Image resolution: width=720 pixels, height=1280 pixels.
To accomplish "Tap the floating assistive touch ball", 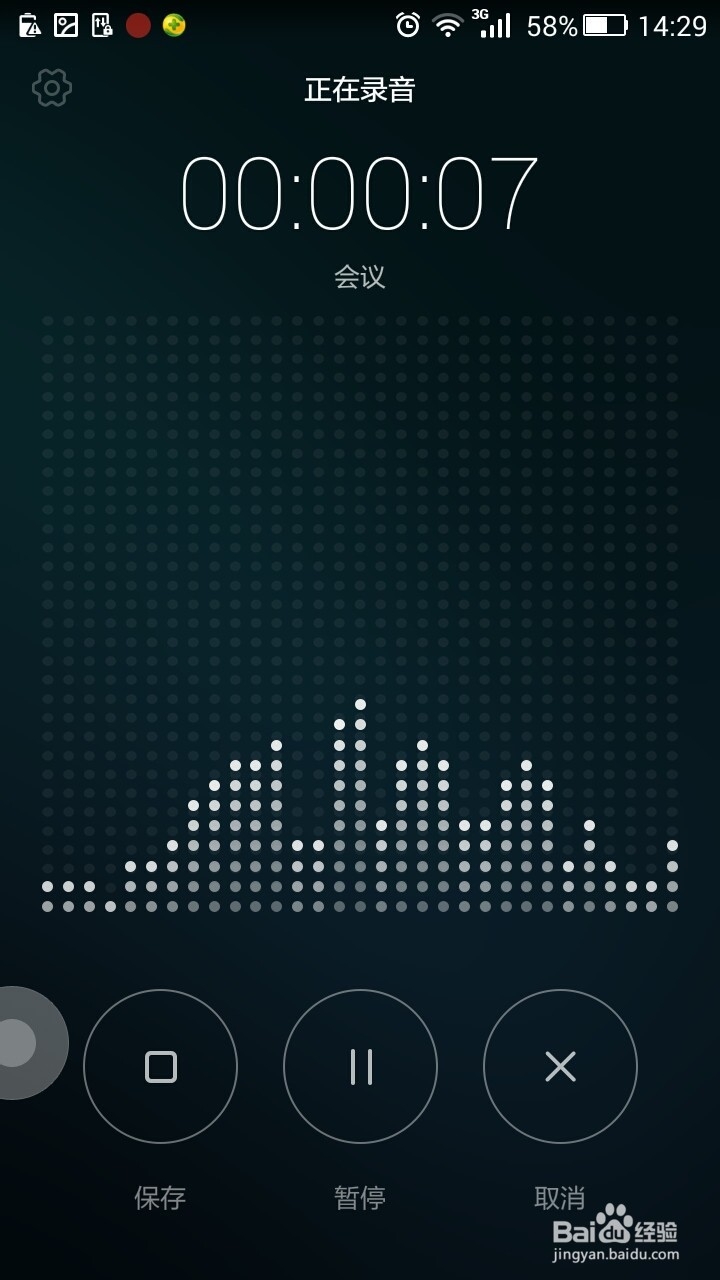I will click(20, 1043).
